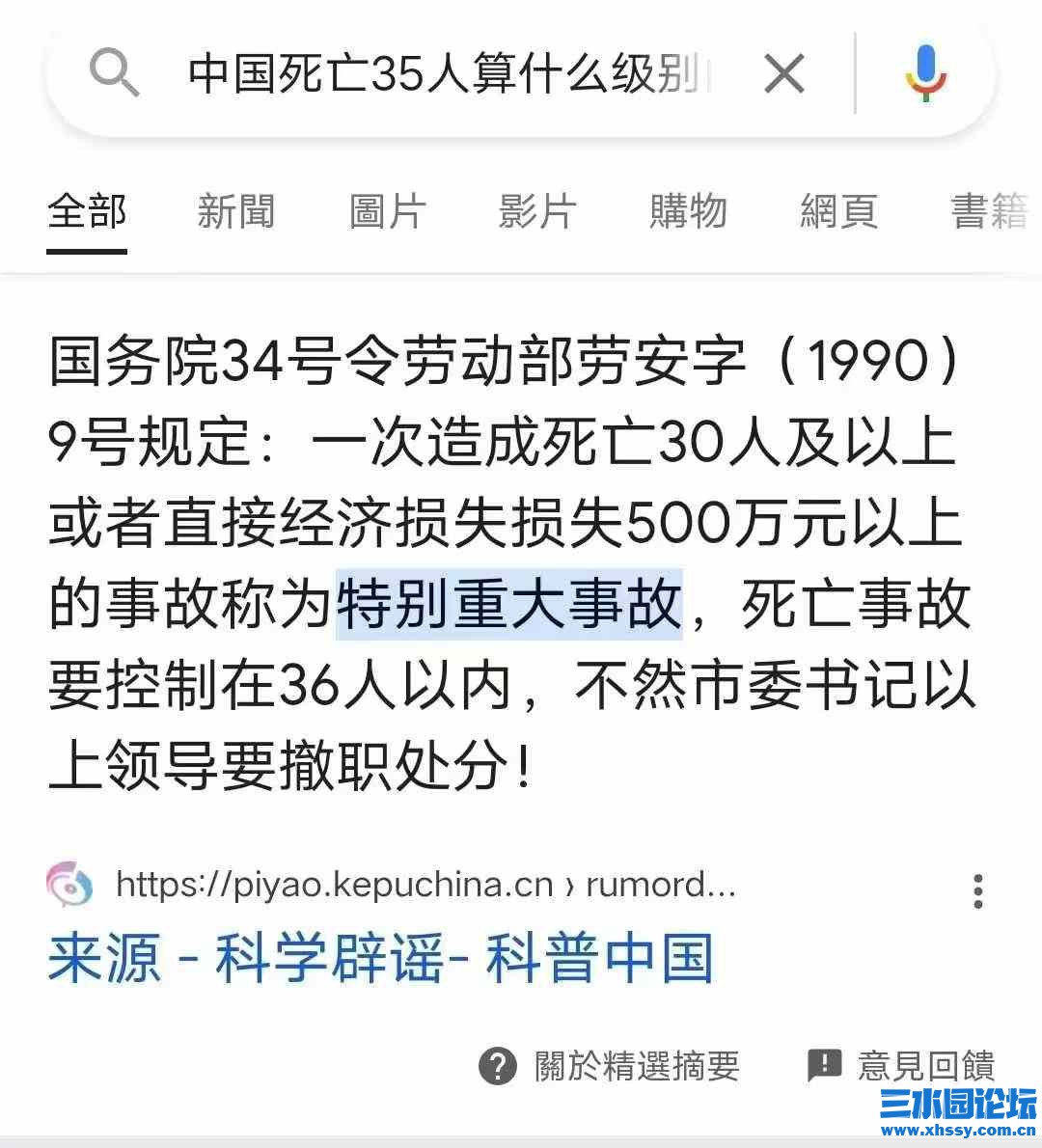1042x1148 pixels.
Task: Start voice search with the microphone
Action: click(925, 73)
